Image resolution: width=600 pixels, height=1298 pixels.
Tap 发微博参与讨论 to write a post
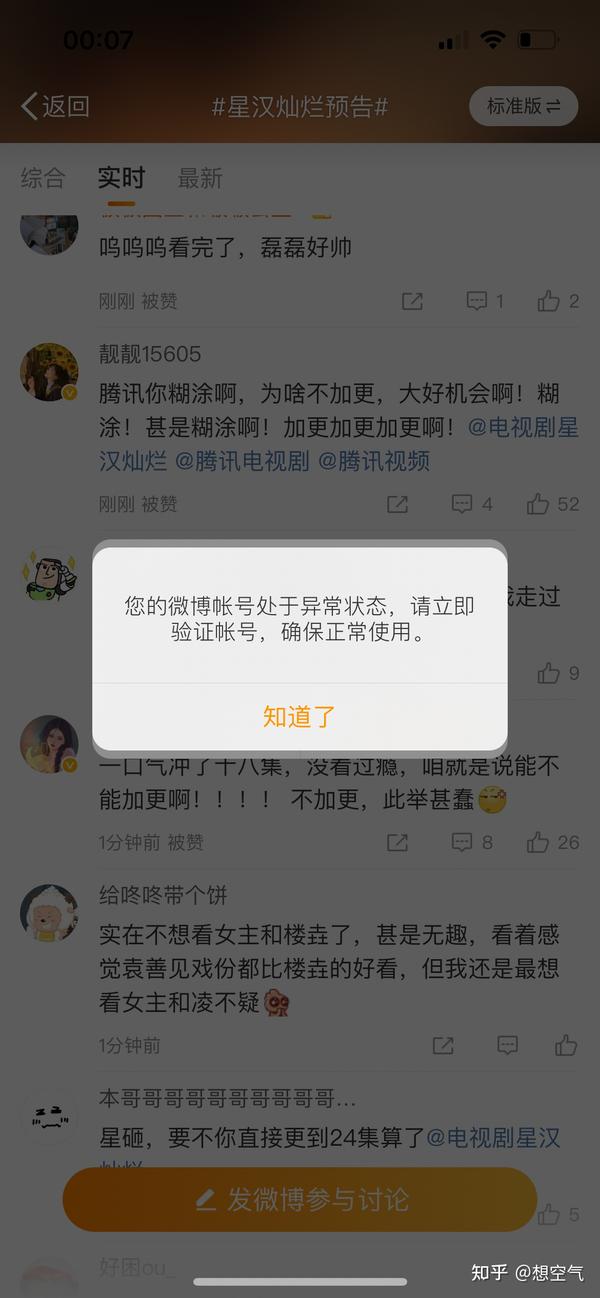pos(299,1200)
